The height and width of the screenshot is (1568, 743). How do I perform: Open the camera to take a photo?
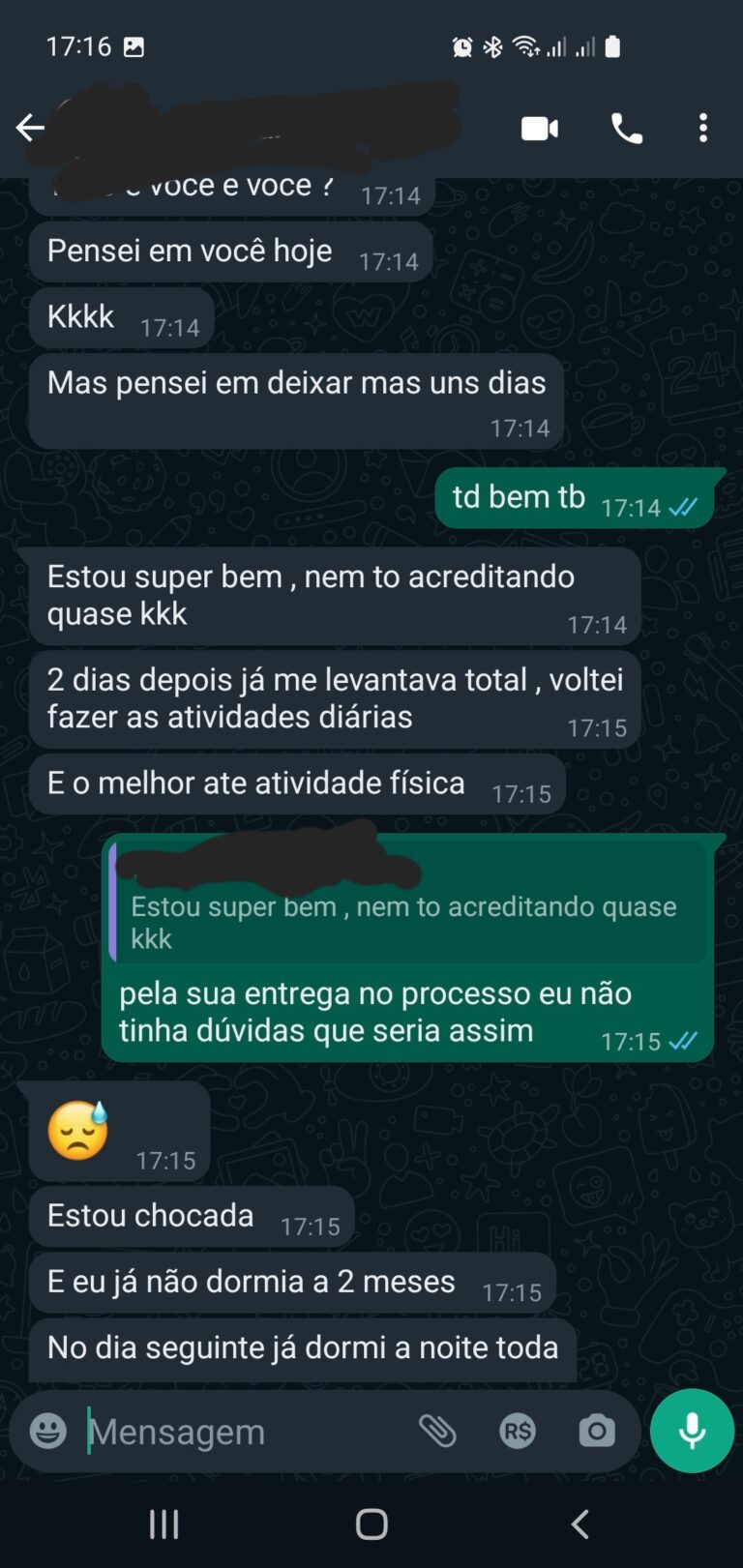[596, 1431]
